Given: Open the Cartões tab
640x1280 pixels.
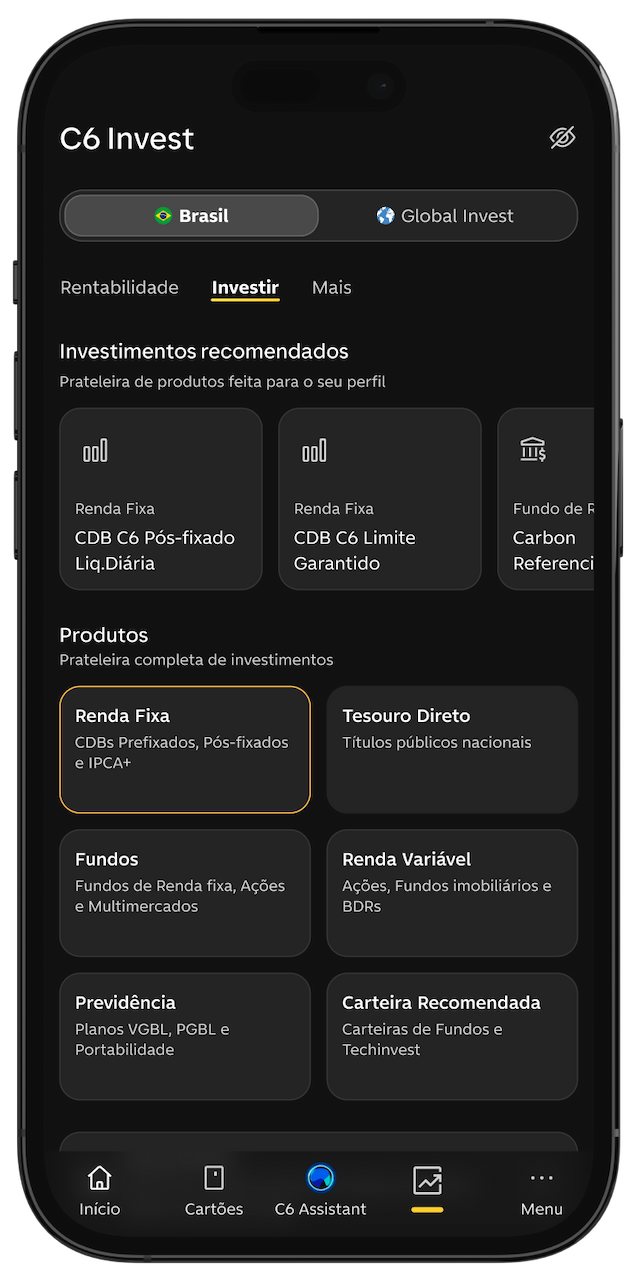Looking at the screenshot, I should point(214,1191).
